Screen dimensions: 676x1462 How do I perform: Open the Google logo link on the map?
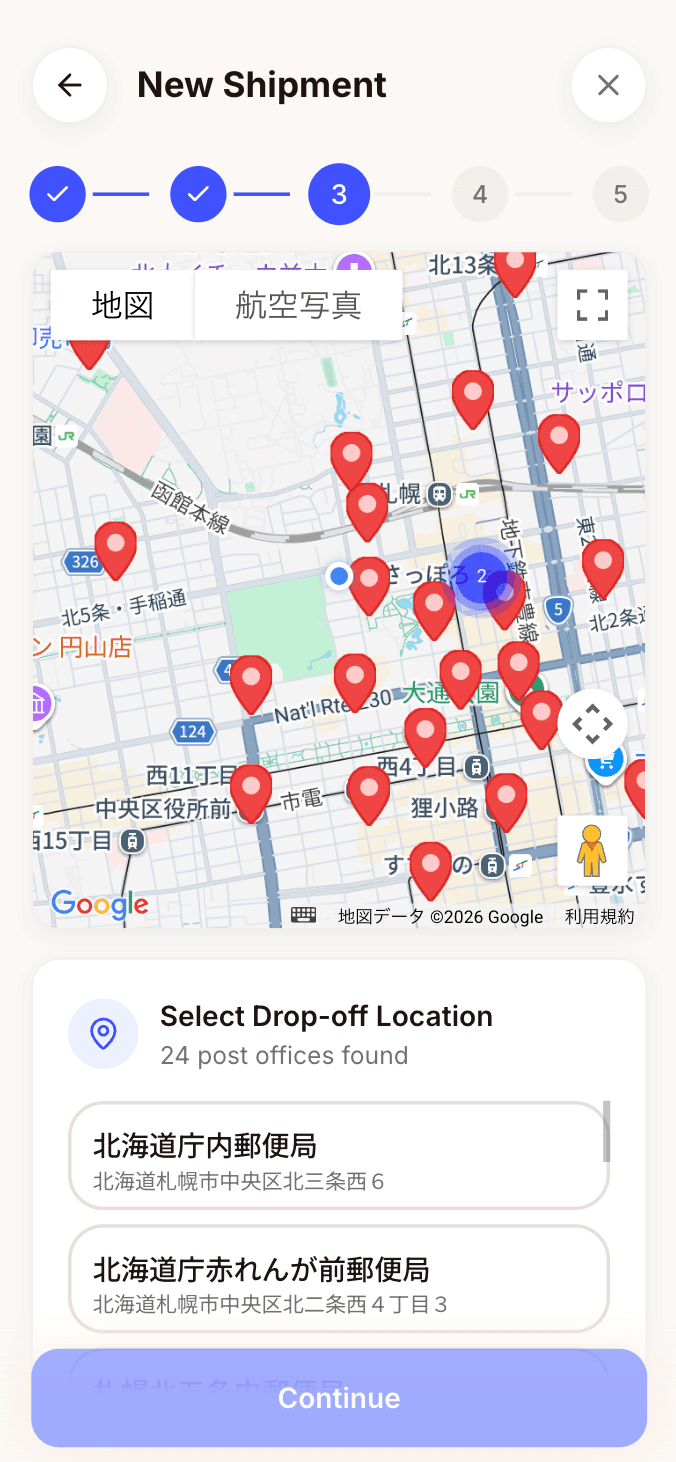[x=100, y=904]
